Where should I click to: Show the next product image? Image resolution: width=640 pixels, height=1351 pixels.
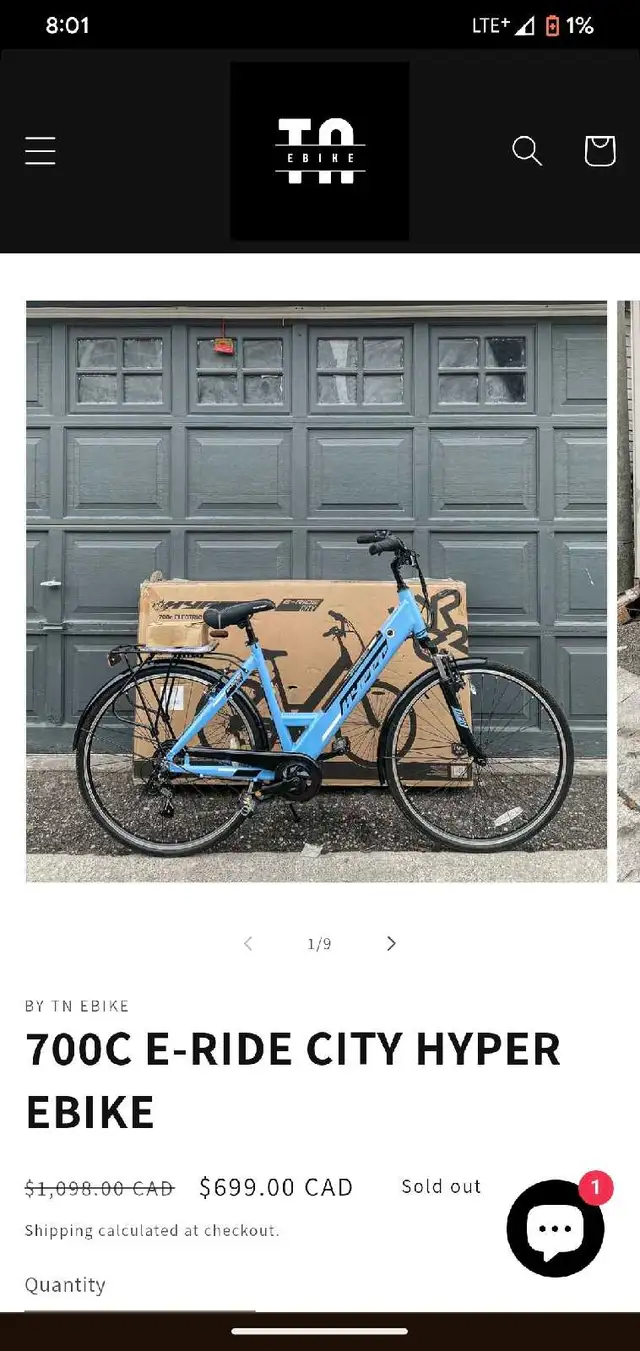[x=391, y=943]
